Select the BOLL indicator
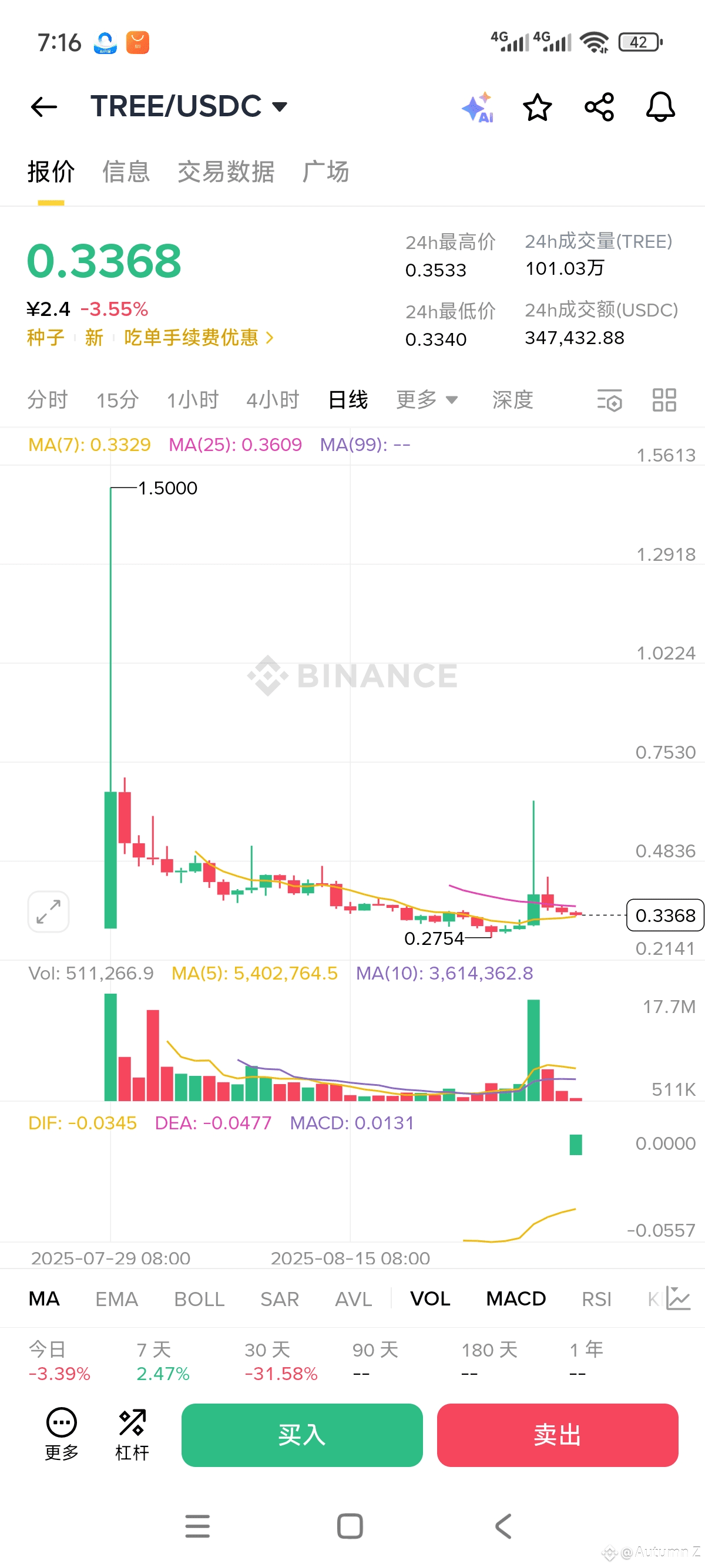 pos(199,1299)
